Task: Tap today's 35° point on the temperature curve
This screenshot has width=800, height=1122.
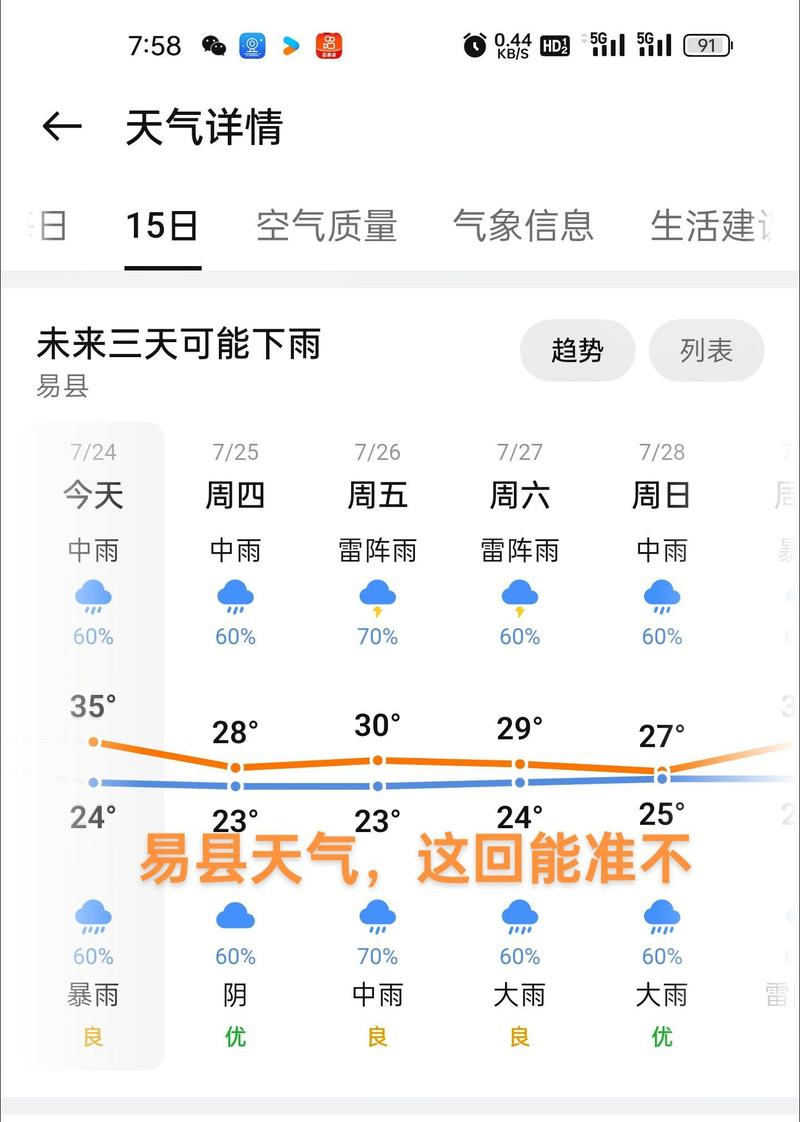Action: [x=92, y=742]
